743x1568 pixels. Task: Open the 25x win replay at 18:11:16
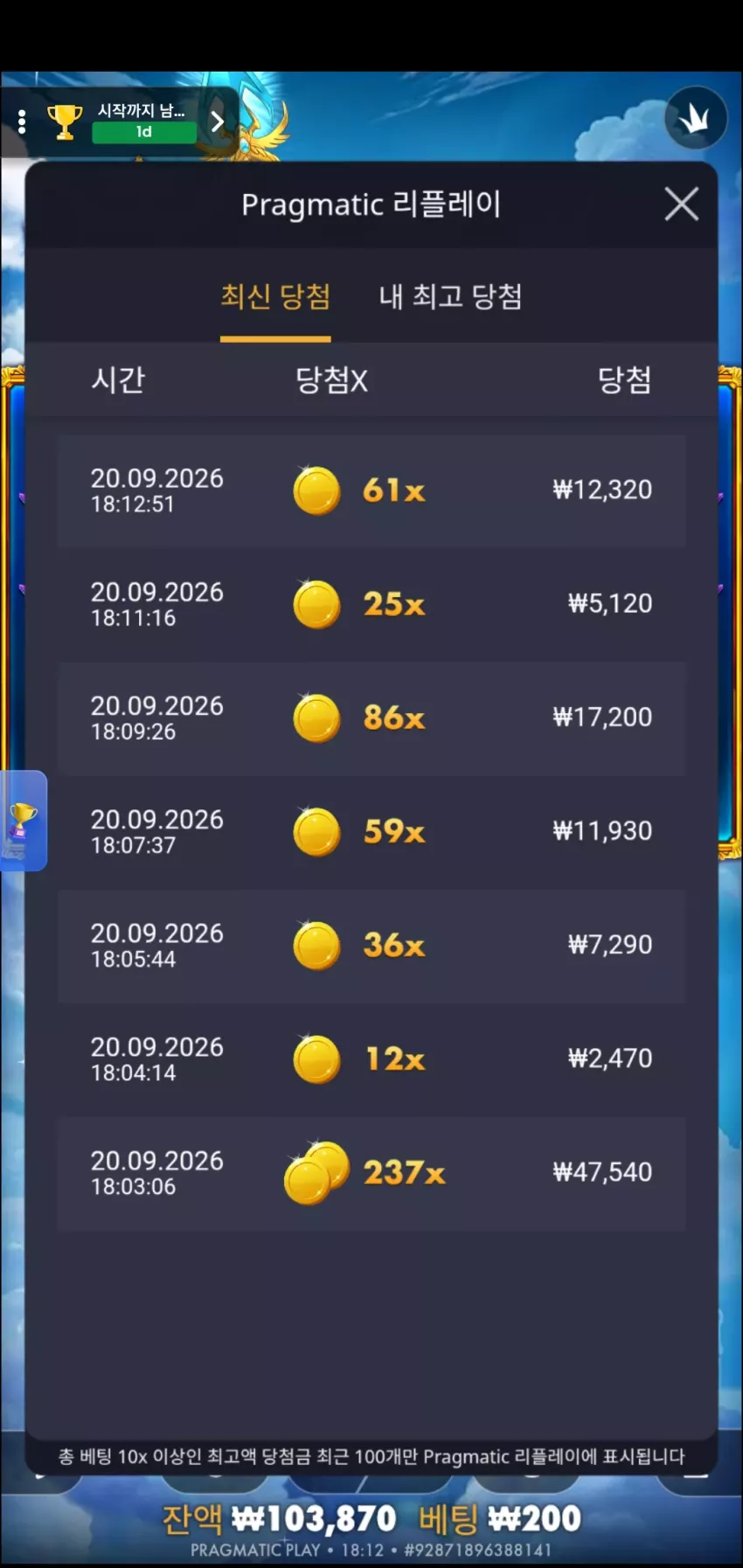pos(371,604)
